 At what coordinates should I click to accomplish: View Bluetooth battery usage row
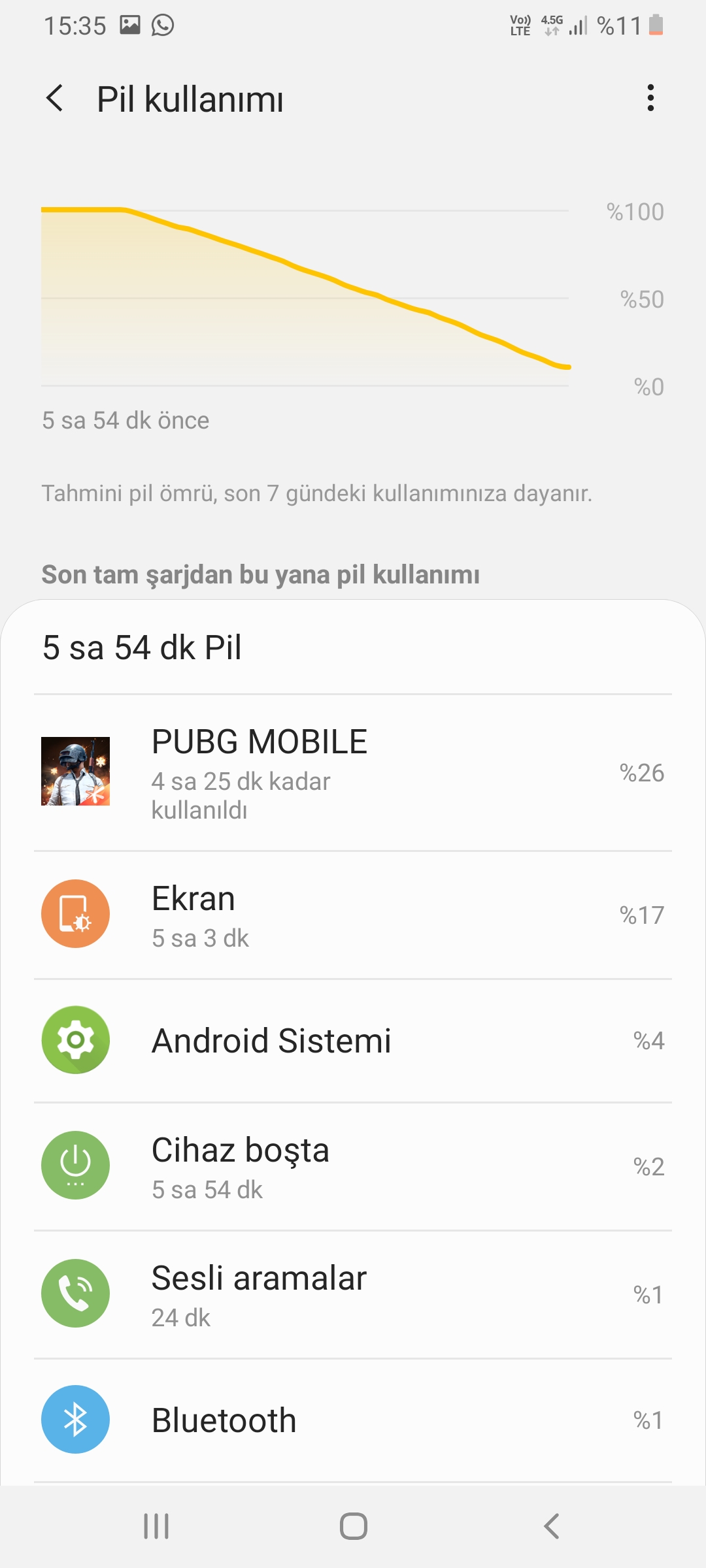point(353,1420)
